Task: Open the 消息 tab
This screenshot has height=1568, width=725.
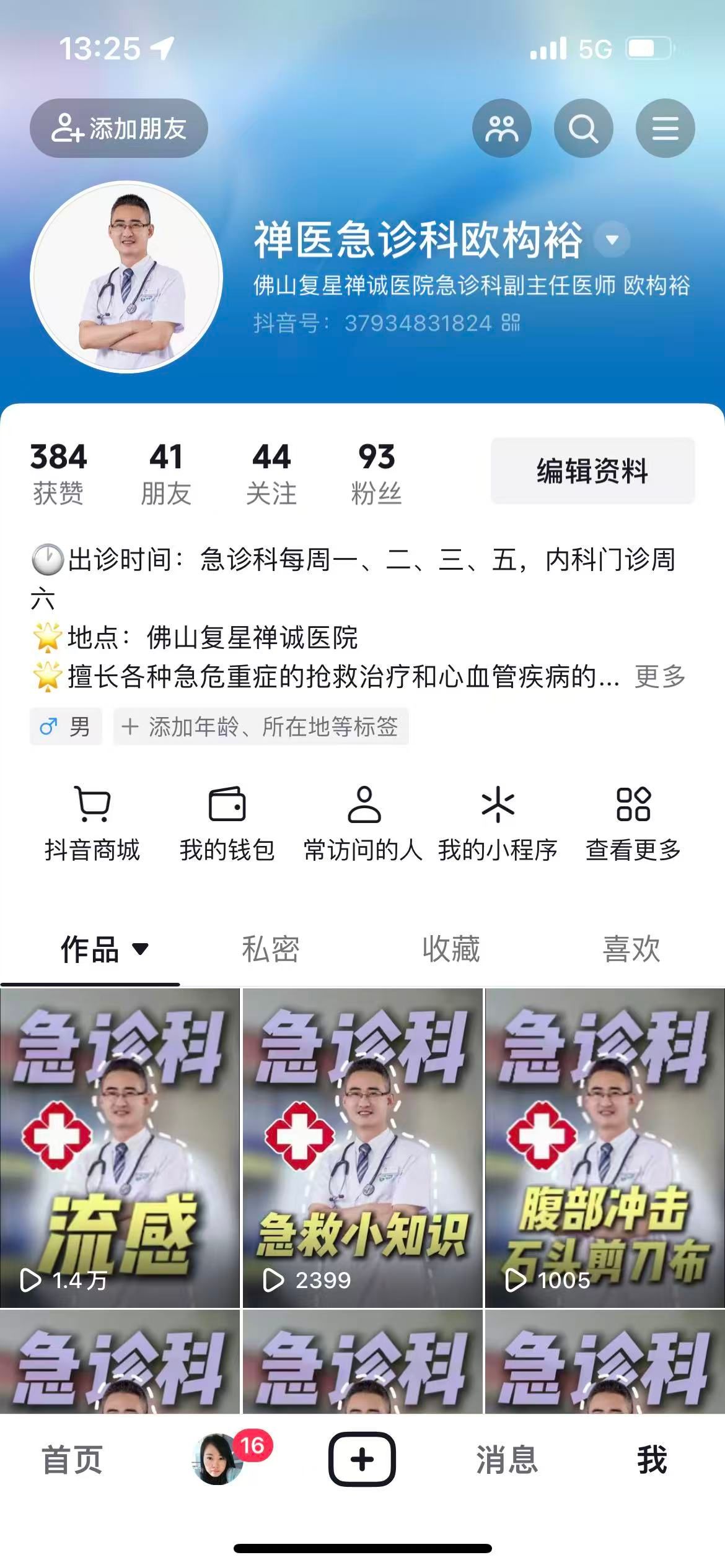Action: coord(506,1460)
